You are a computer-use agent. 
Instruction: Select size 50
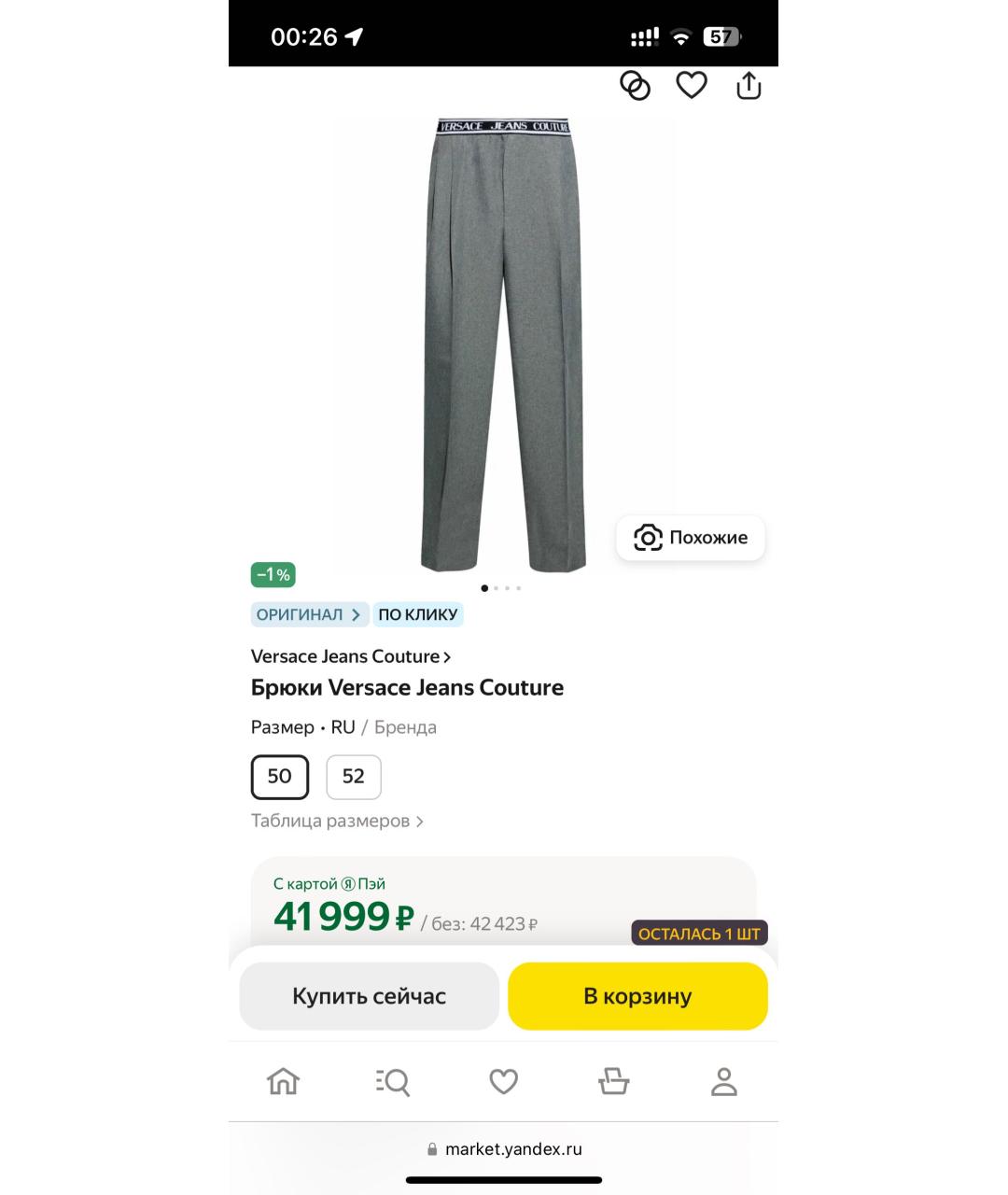tap(280, 777)
